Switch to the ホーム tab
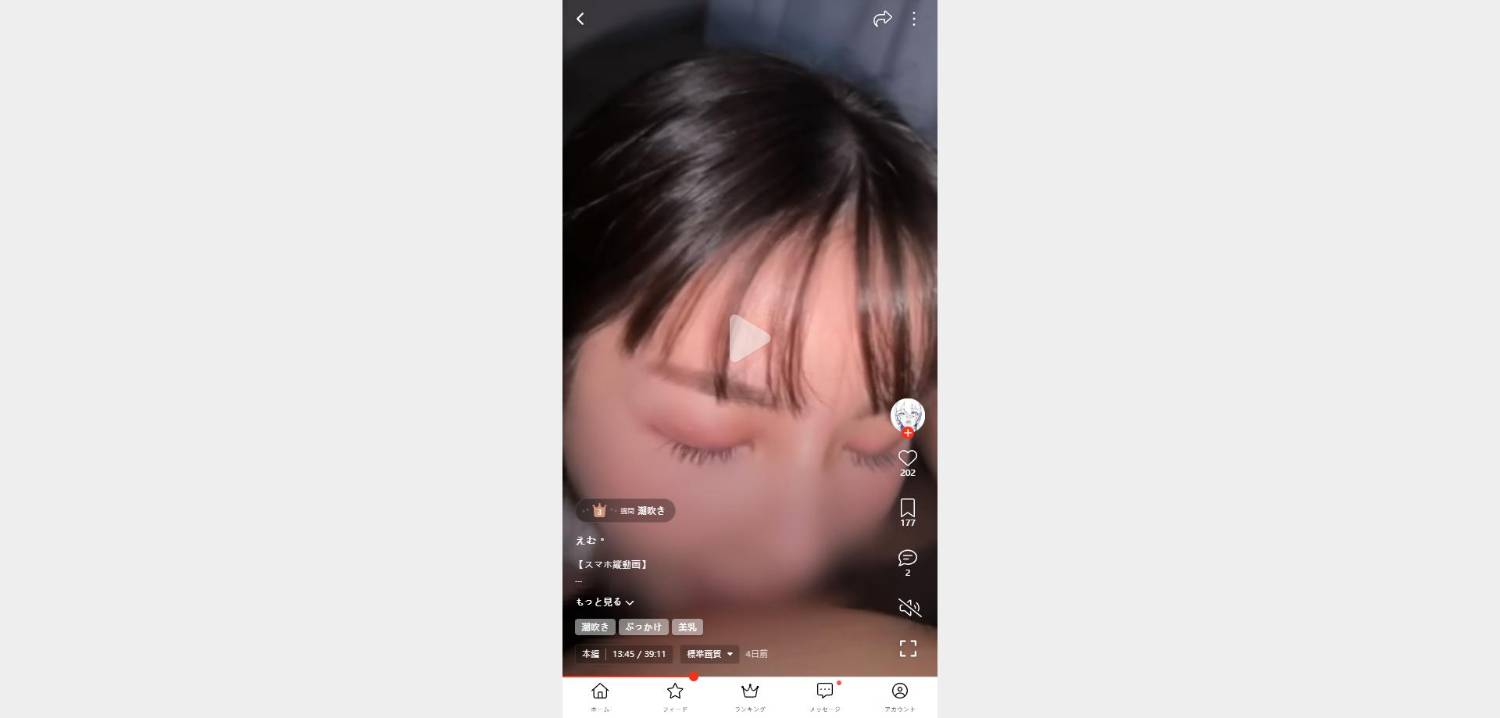The width and height of the screenshot is (1500, 718). click(600, 695)
